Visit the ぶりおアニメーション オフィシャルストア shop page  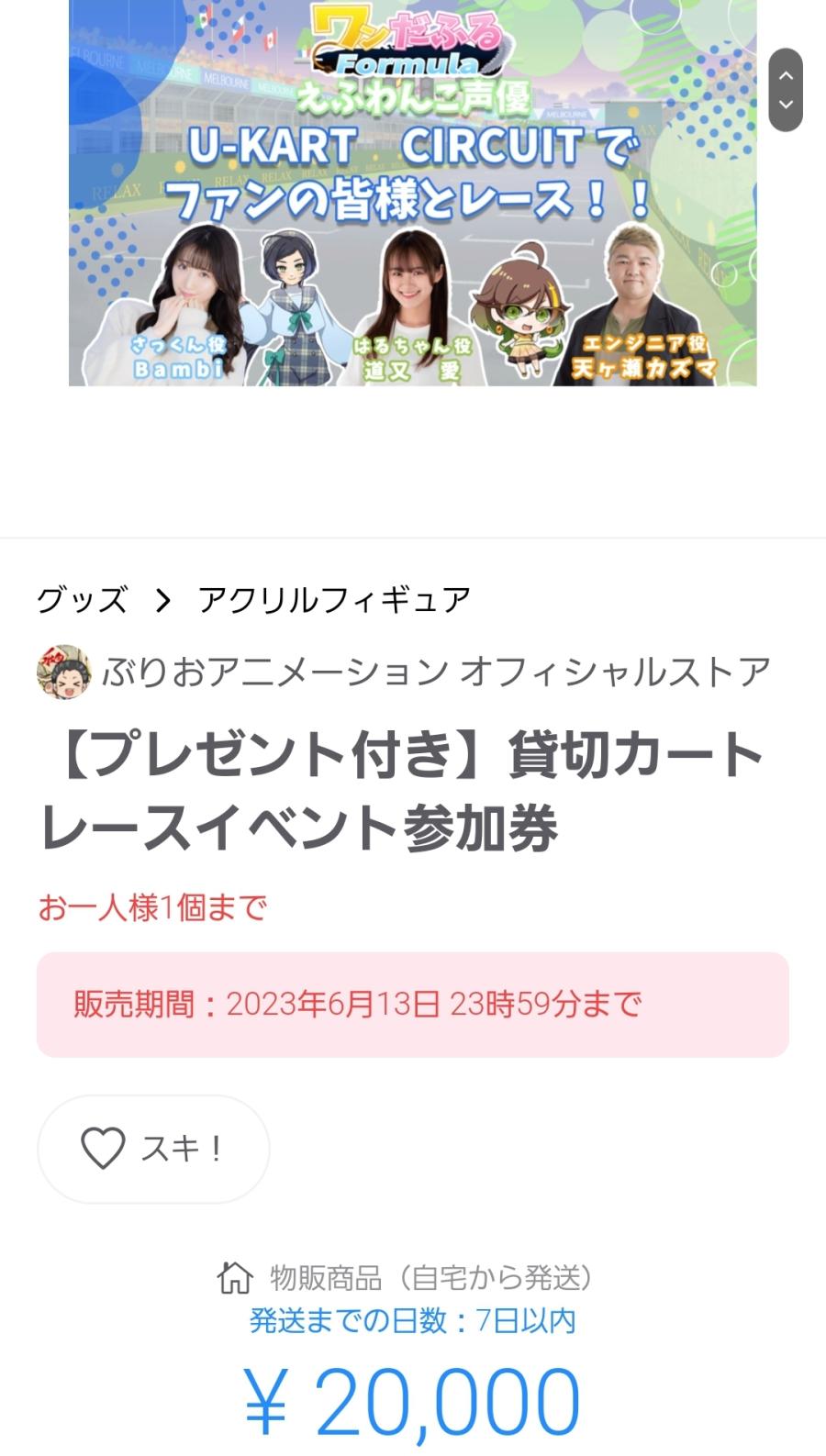pyautogui.click(x=435, y=672)
